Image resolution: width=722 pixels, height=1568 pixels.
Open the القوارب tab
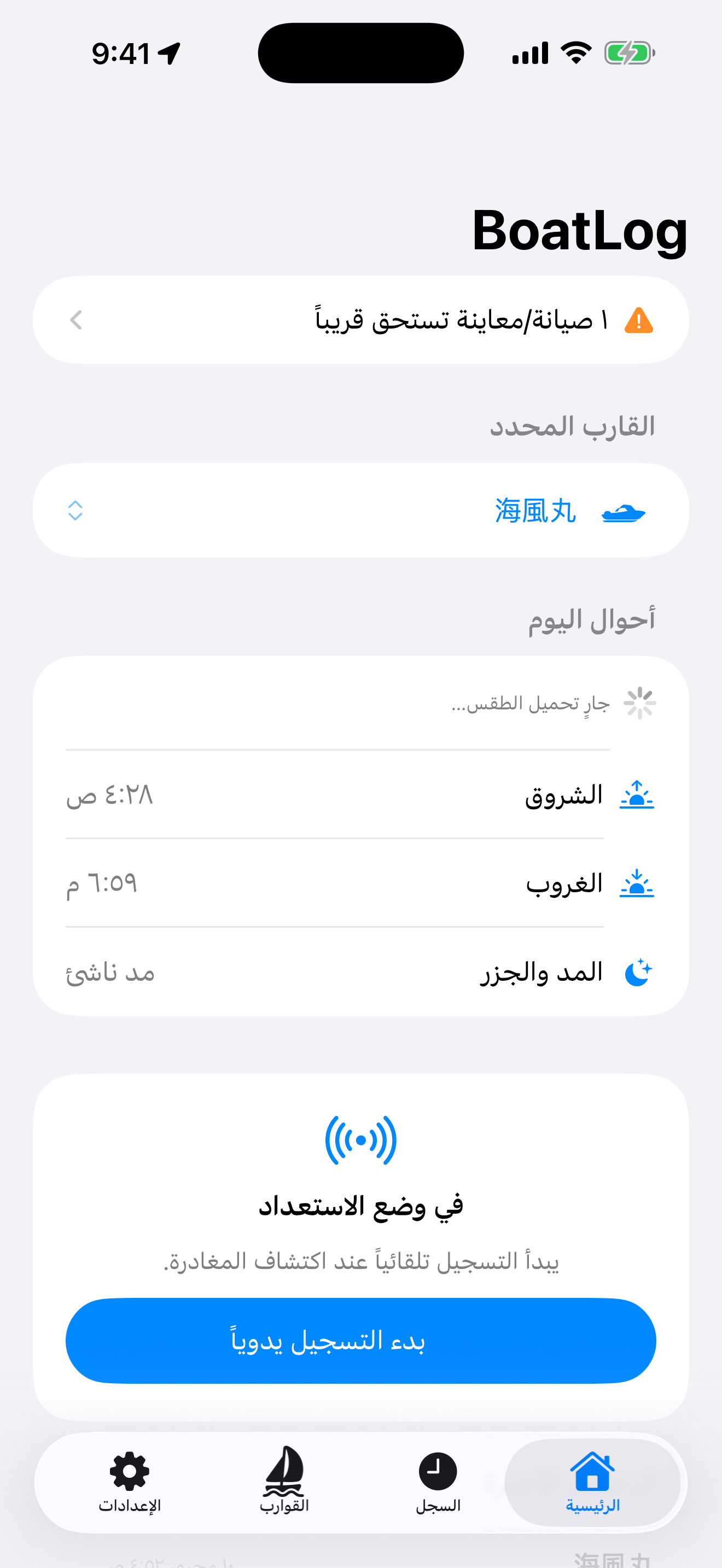284,1482
